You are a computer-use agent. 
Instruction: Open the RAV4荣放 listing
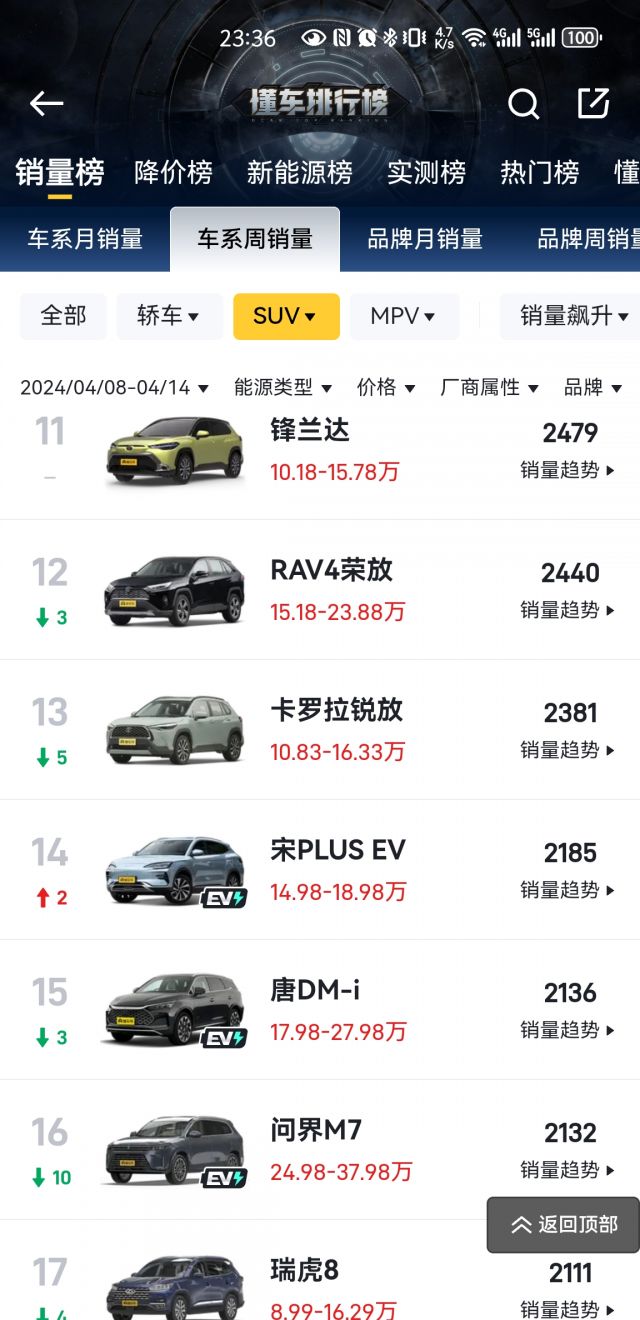coord(331,571)
